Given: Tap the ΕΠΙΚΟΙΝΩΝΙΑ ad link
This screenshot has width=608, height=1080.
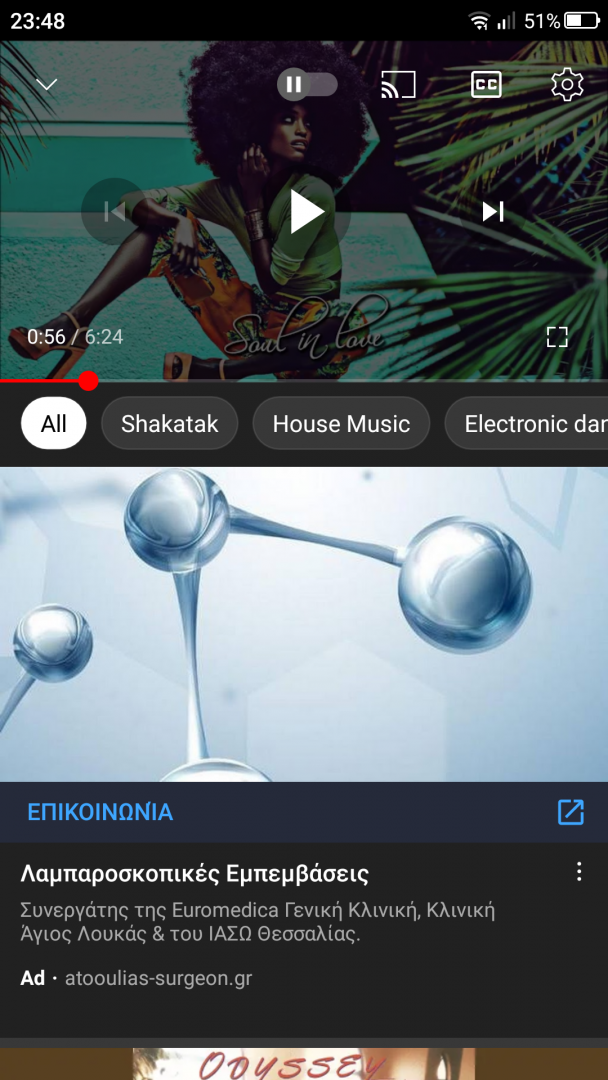Looking at the screenshot, I should [100, 812].
